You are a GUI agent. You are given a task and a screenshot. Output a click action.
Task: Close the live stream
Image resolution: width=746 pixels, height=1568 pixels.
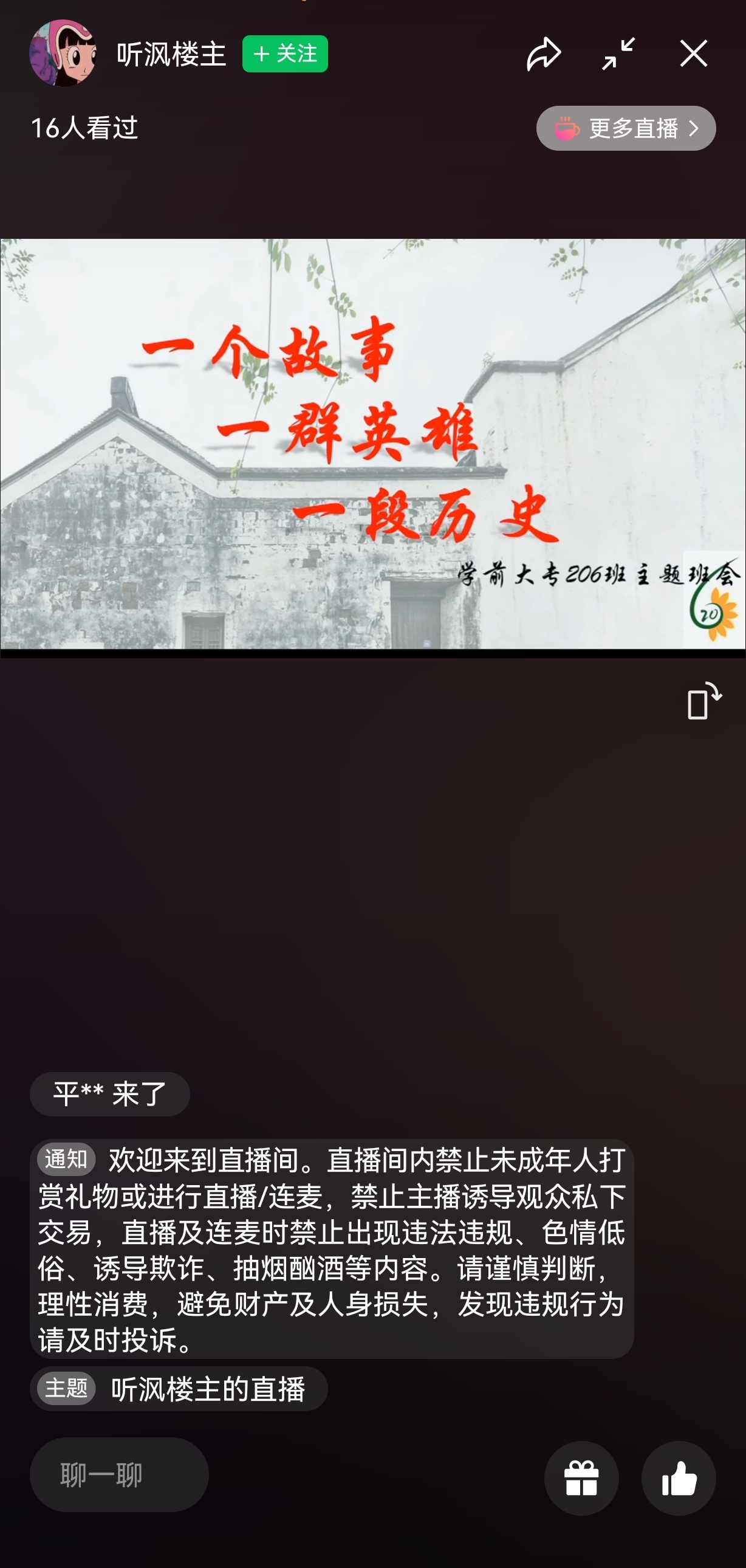[693, 54]
